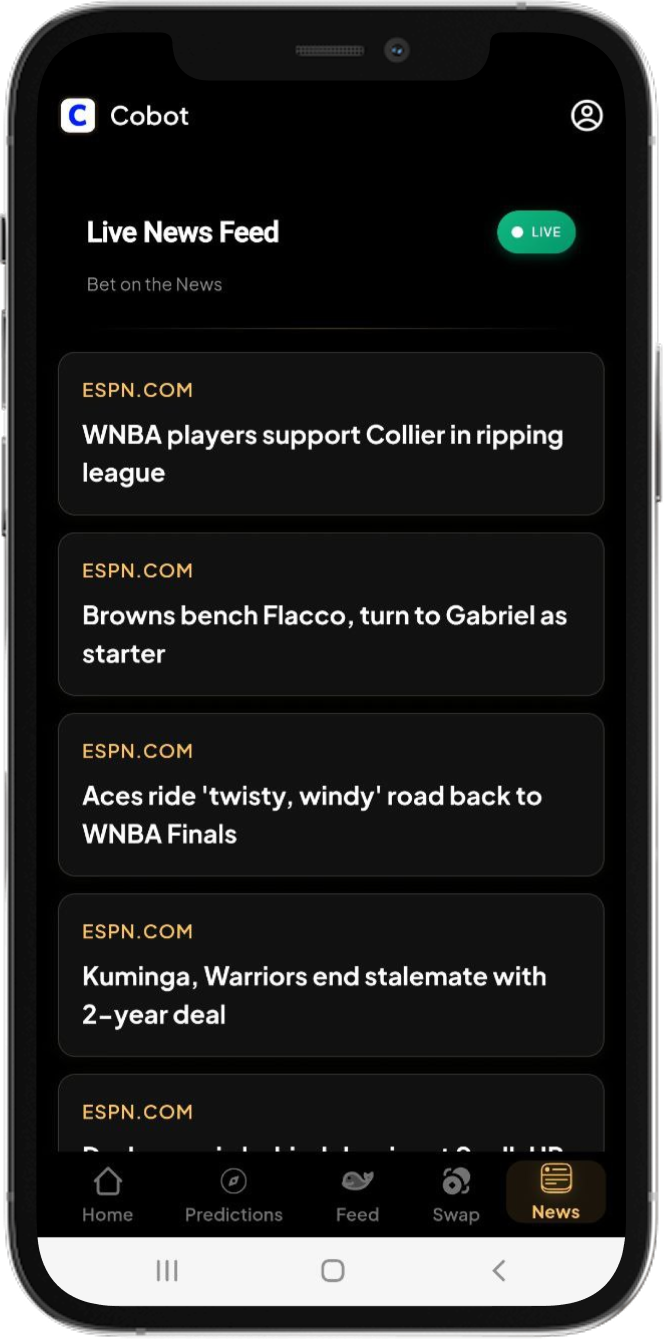Image resolution: width=664 pixels, height=1340 pixels.
Task: Select the Feed tab
Action: tap(357, 1195)
